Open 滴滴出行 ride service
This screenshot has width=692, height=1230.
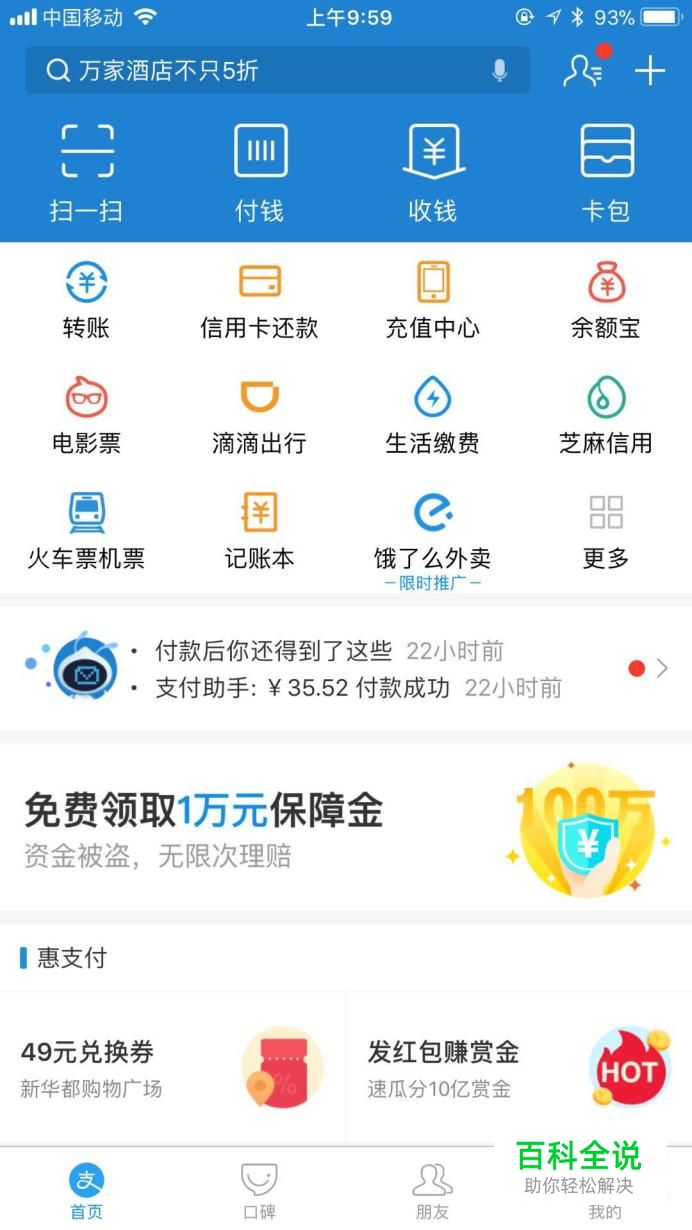(x=260, y=415)
